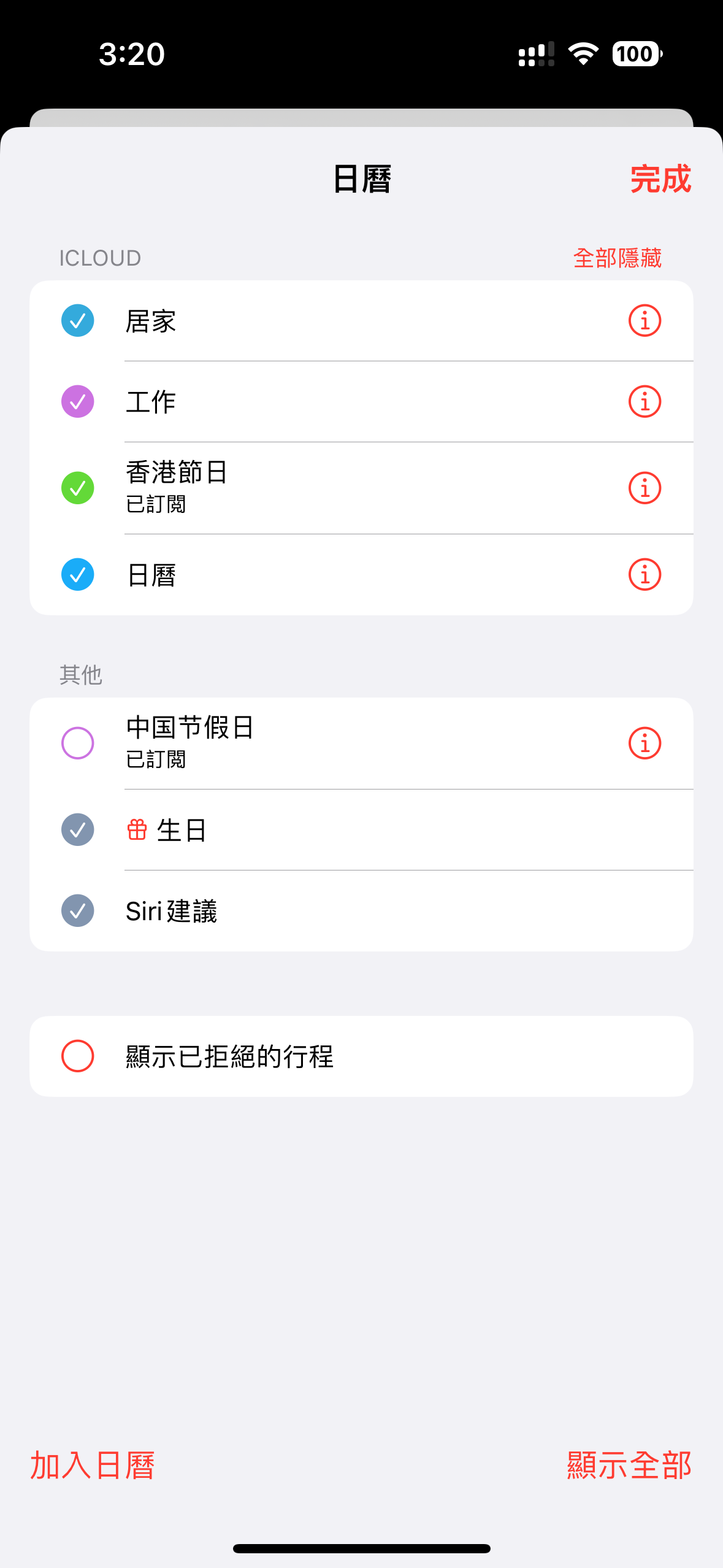Open info for the 居家 calendar
The width and height of the screenshot is (723, 1568).
(645, 321)
